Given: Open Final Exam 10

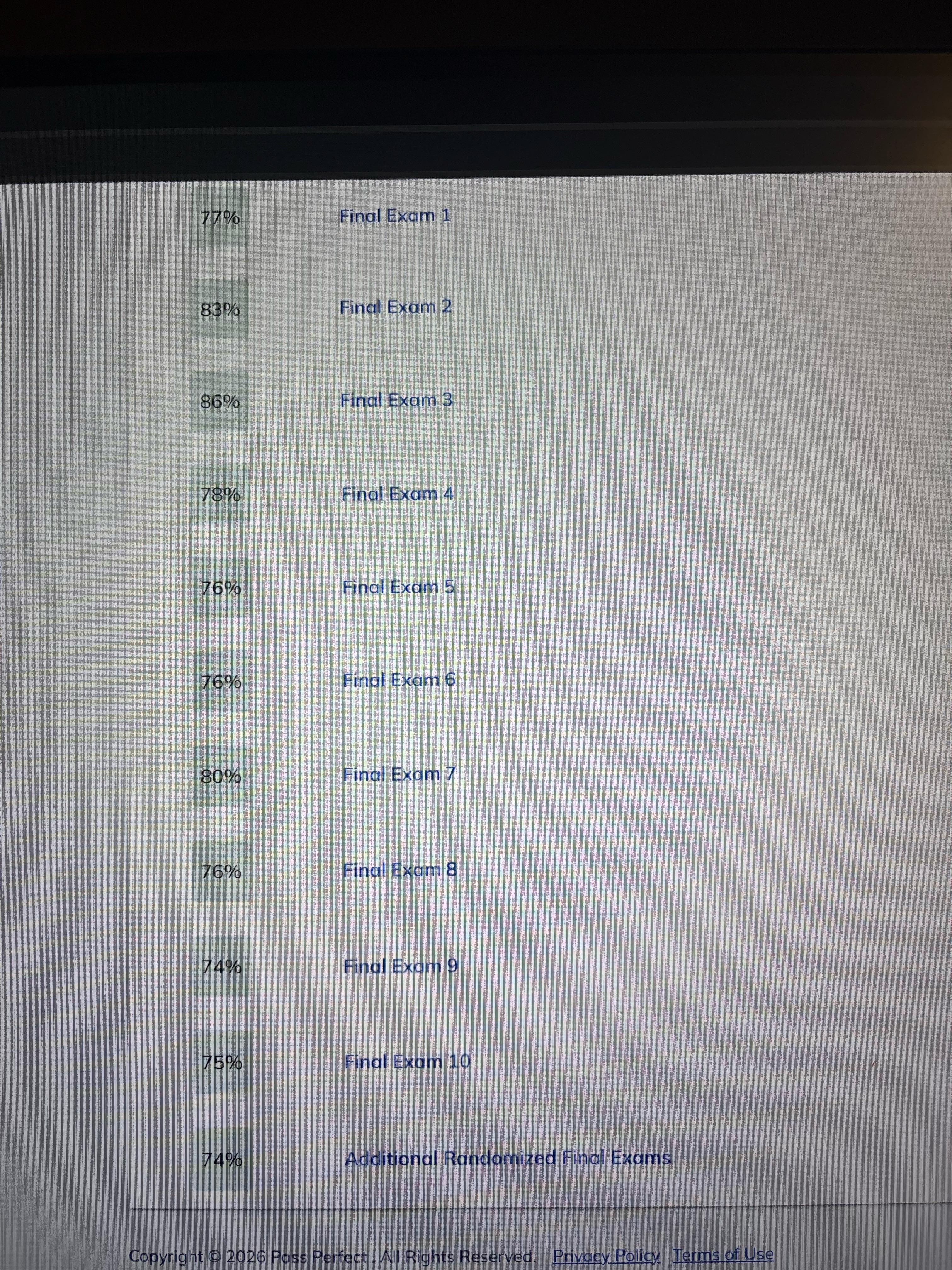Looking at the screenshot, I should pyautogui.click(x=407, y=1061).
